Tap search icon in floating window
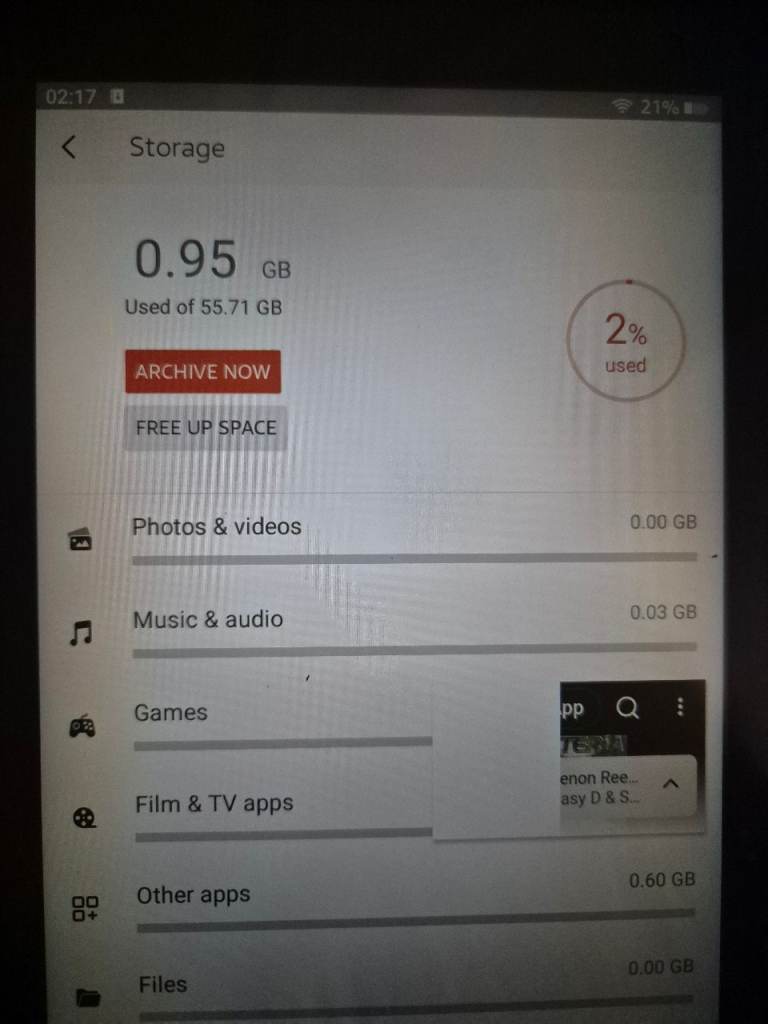The width and height of the screenshot is (768, 1024). 627,708
